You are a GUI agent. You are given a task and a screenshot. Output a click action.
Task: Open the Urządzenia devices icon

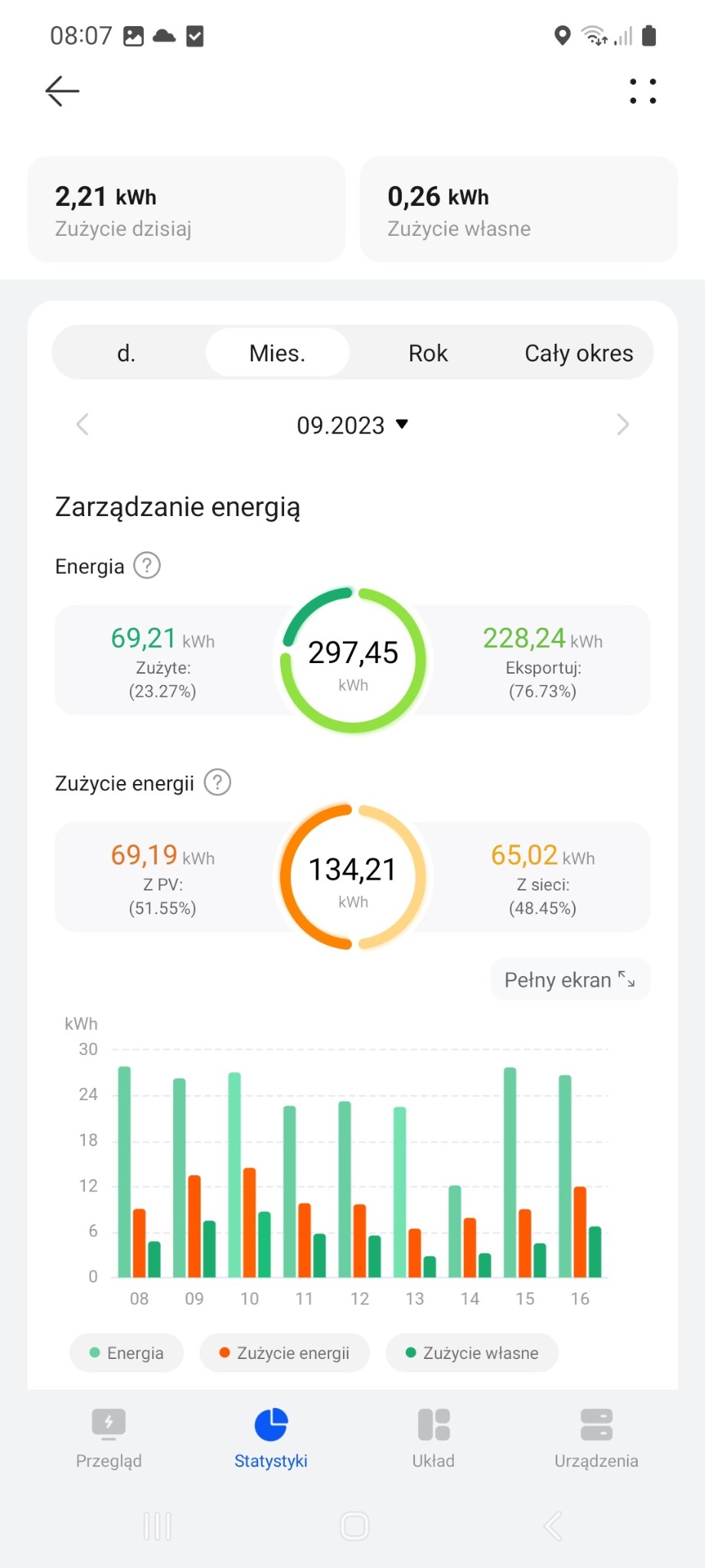coord(596,1426)
